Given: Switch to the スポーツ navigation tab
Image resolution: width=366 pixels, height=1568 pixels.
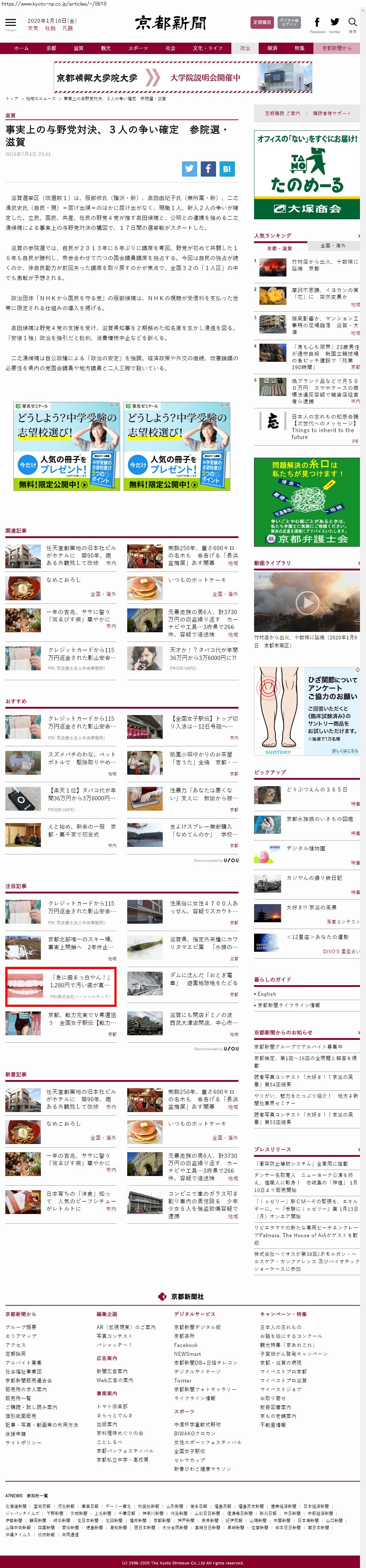Looking at the screenshot, I should [138, 48].
